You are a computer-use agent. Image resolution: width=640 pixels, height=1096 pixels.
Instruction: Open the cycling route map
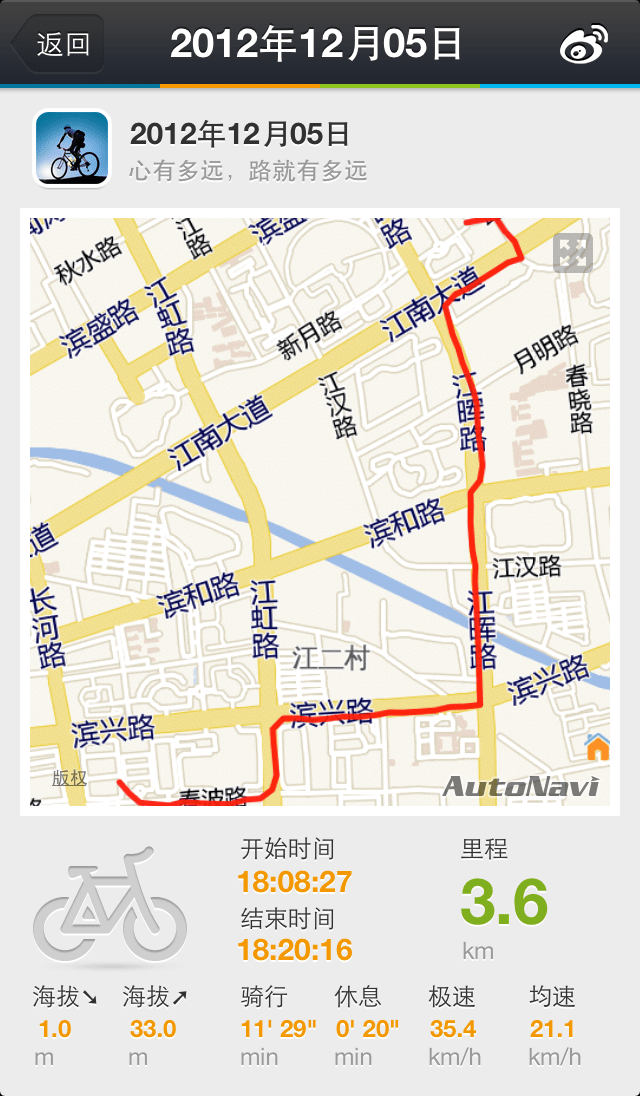tap(320, 510)
